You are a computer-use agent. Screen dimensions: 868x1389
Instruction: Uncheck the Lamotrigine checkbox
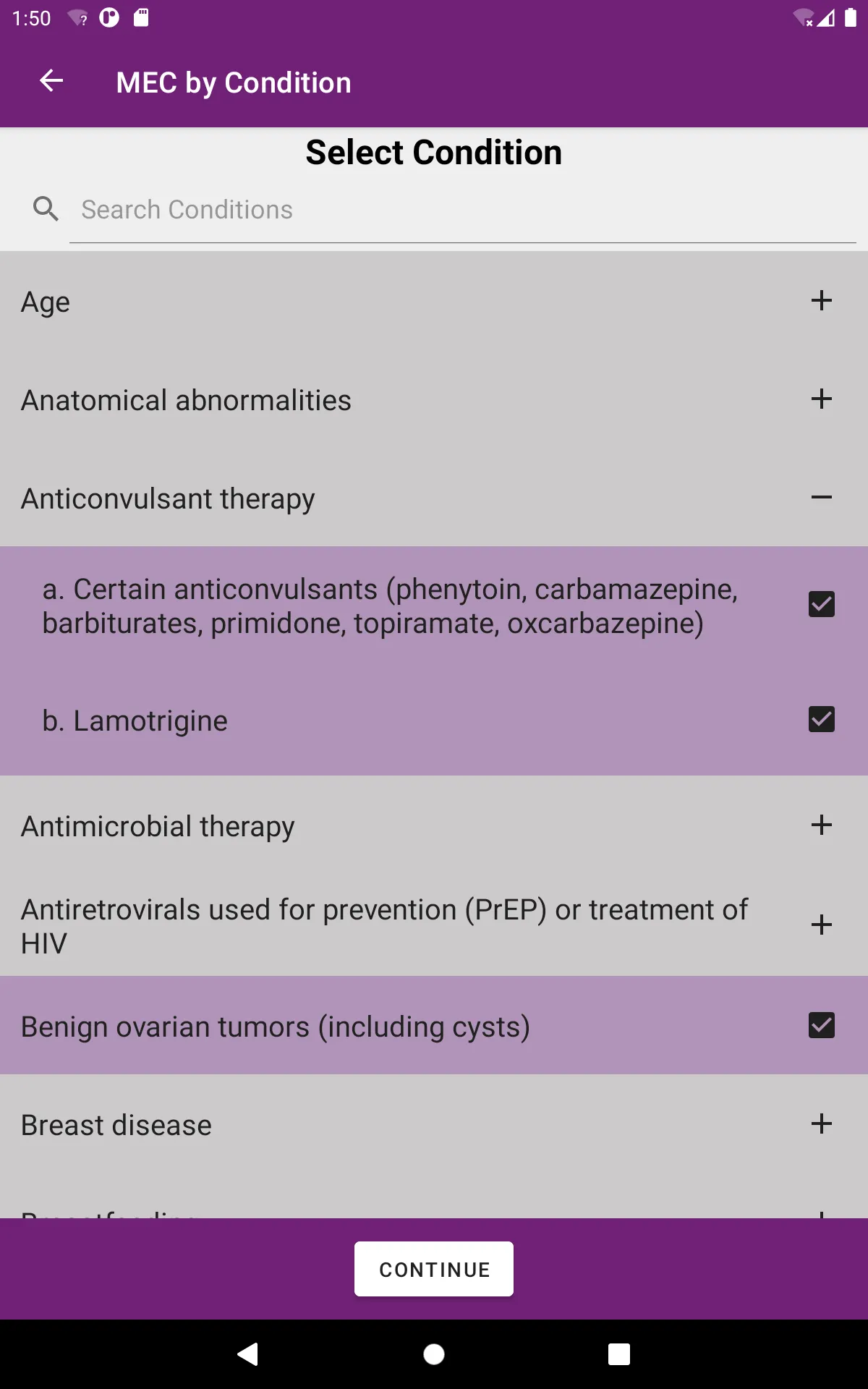point(821,720)
